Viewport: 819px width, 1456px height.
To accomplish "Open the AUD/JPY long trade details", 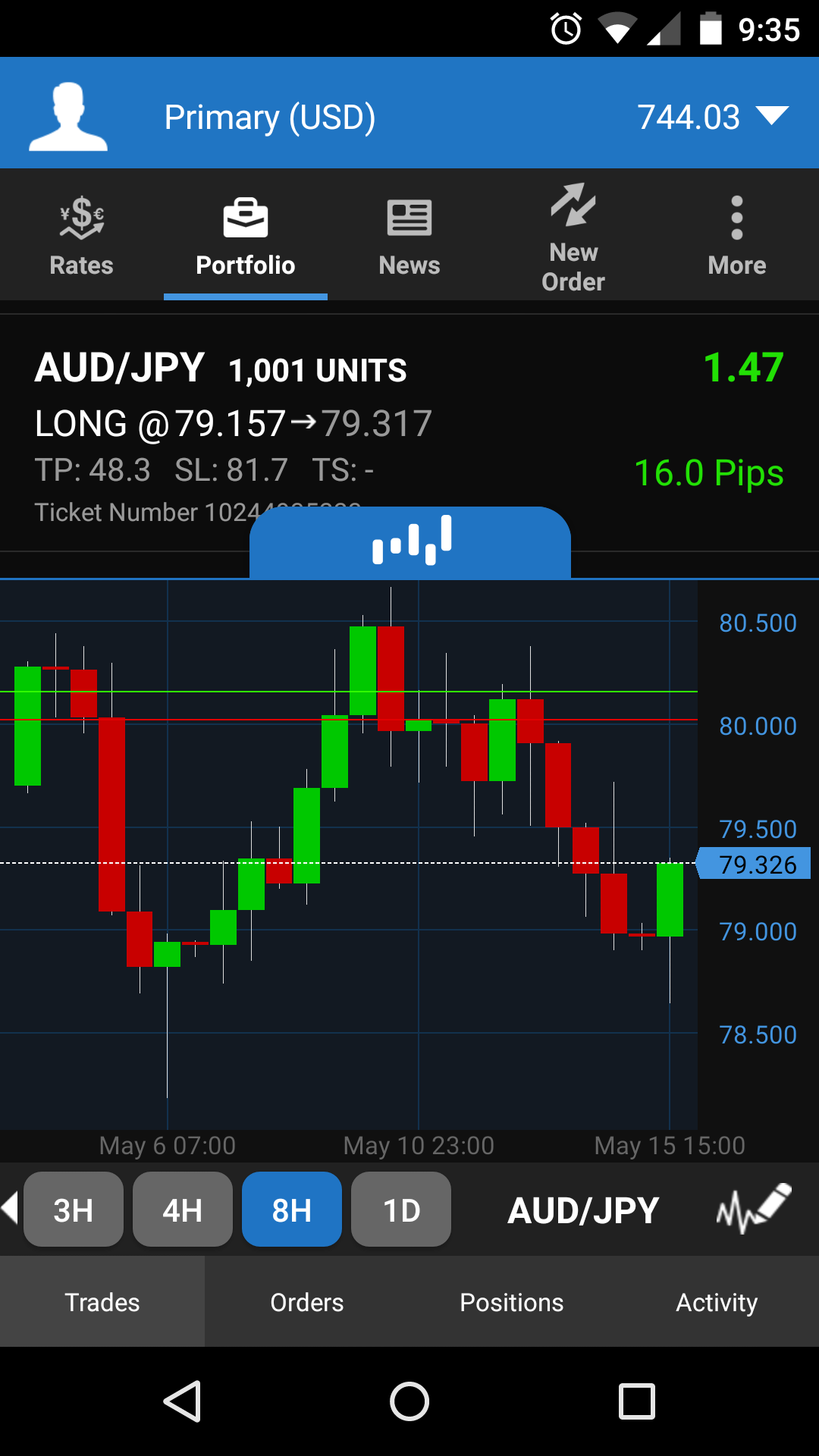I will point(303,425).
